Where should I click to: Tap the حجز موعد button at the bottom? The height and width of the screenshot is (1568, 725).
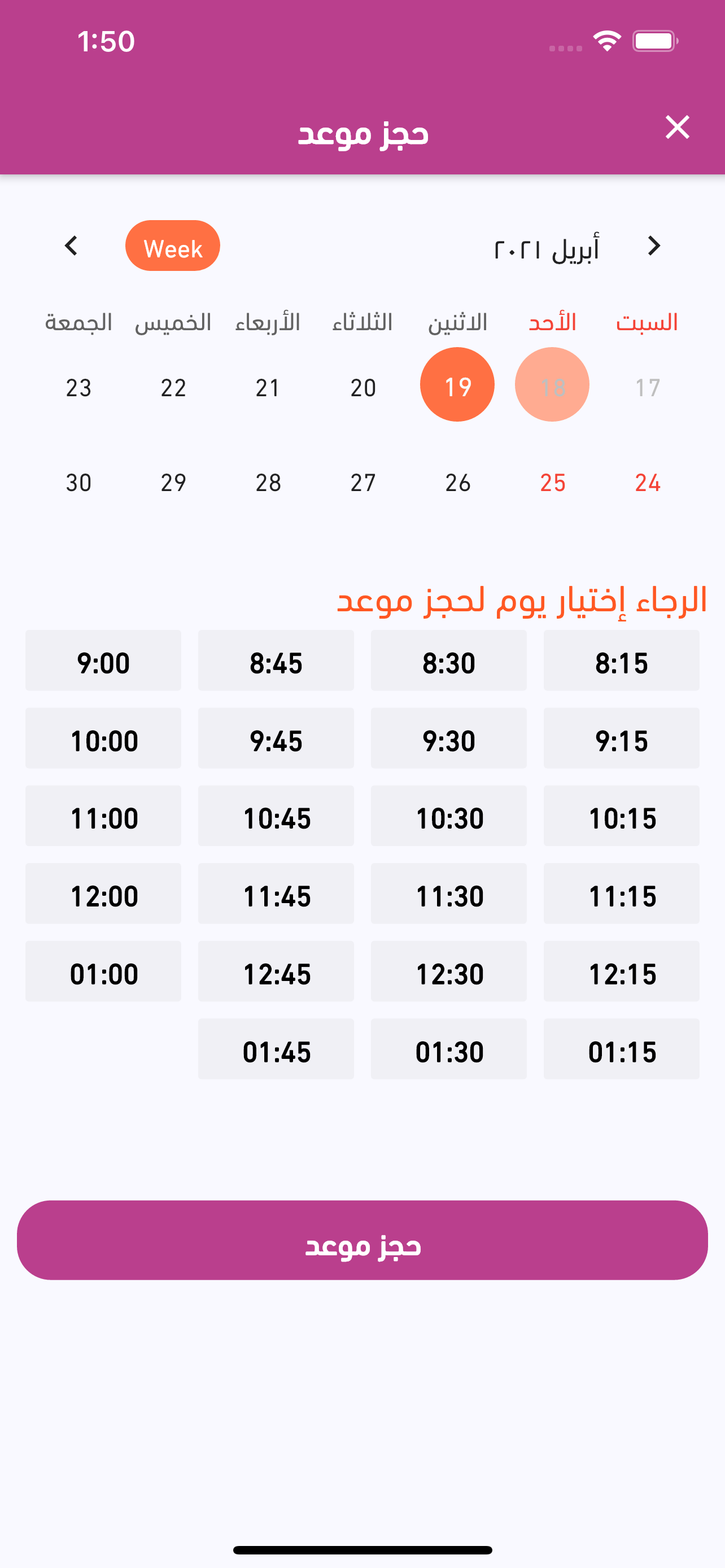point(362,1241)
